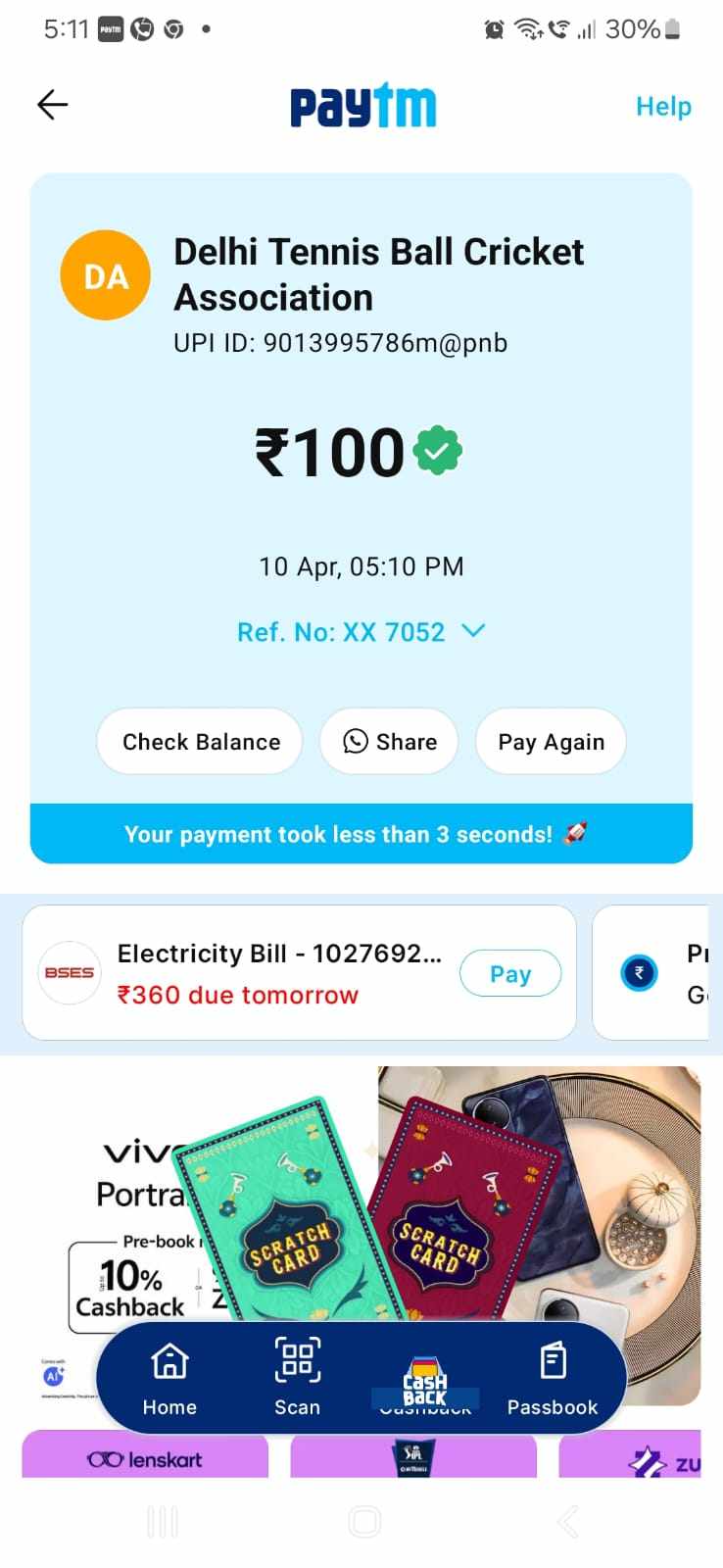Open the vivo scratch card banner
723x1568 pixels.
coord(392,1196)
